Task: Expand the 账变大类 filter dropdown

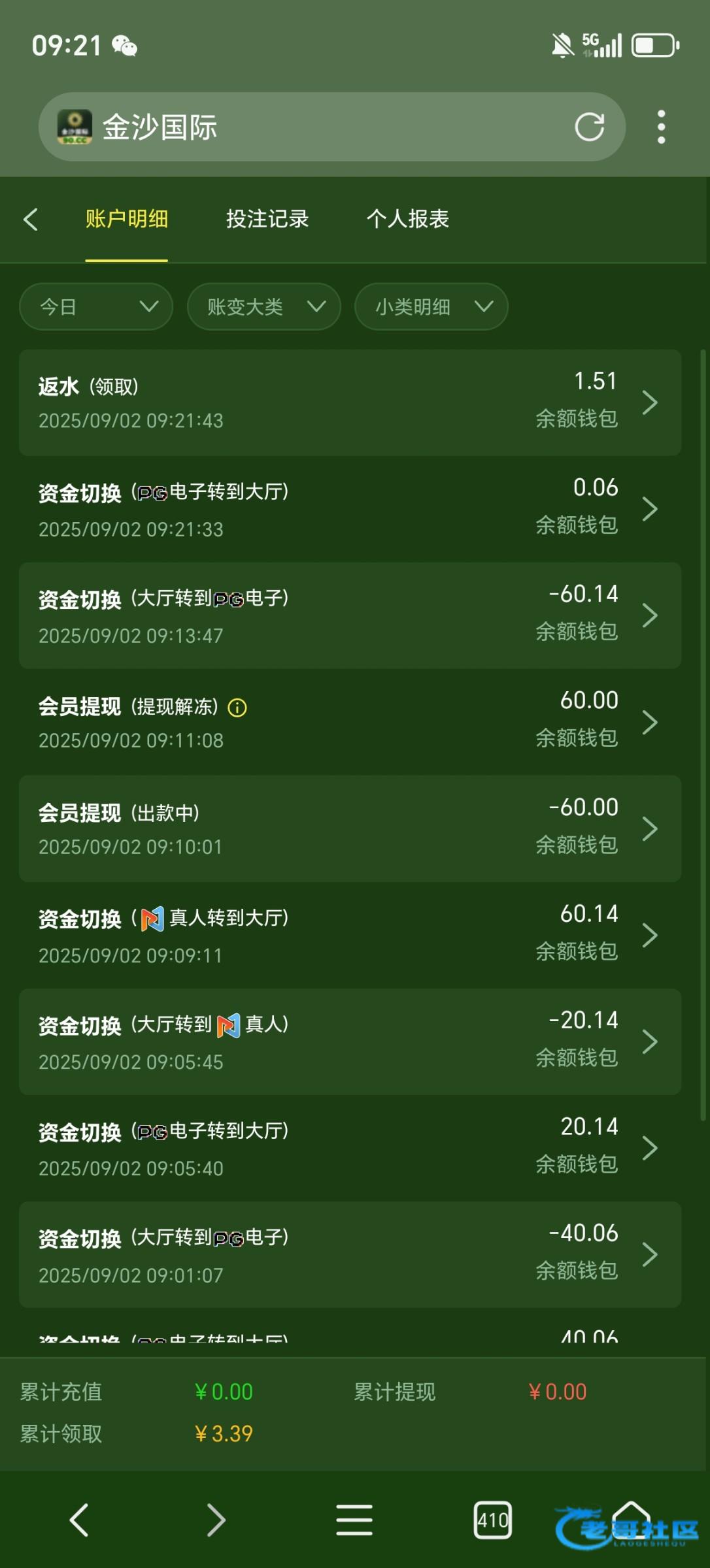Action: (263, 306)
